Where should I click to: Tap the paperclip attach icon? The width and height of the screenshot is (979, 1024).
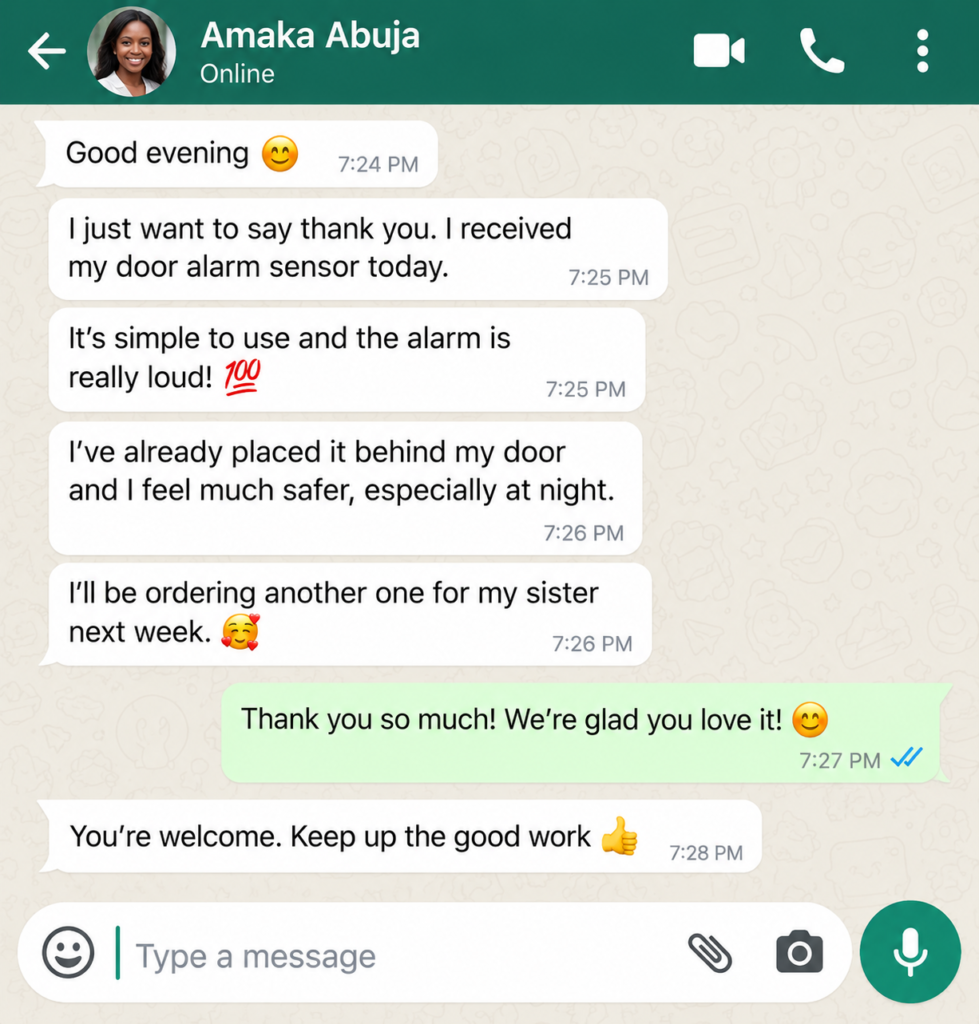click(x=710, y=953)
